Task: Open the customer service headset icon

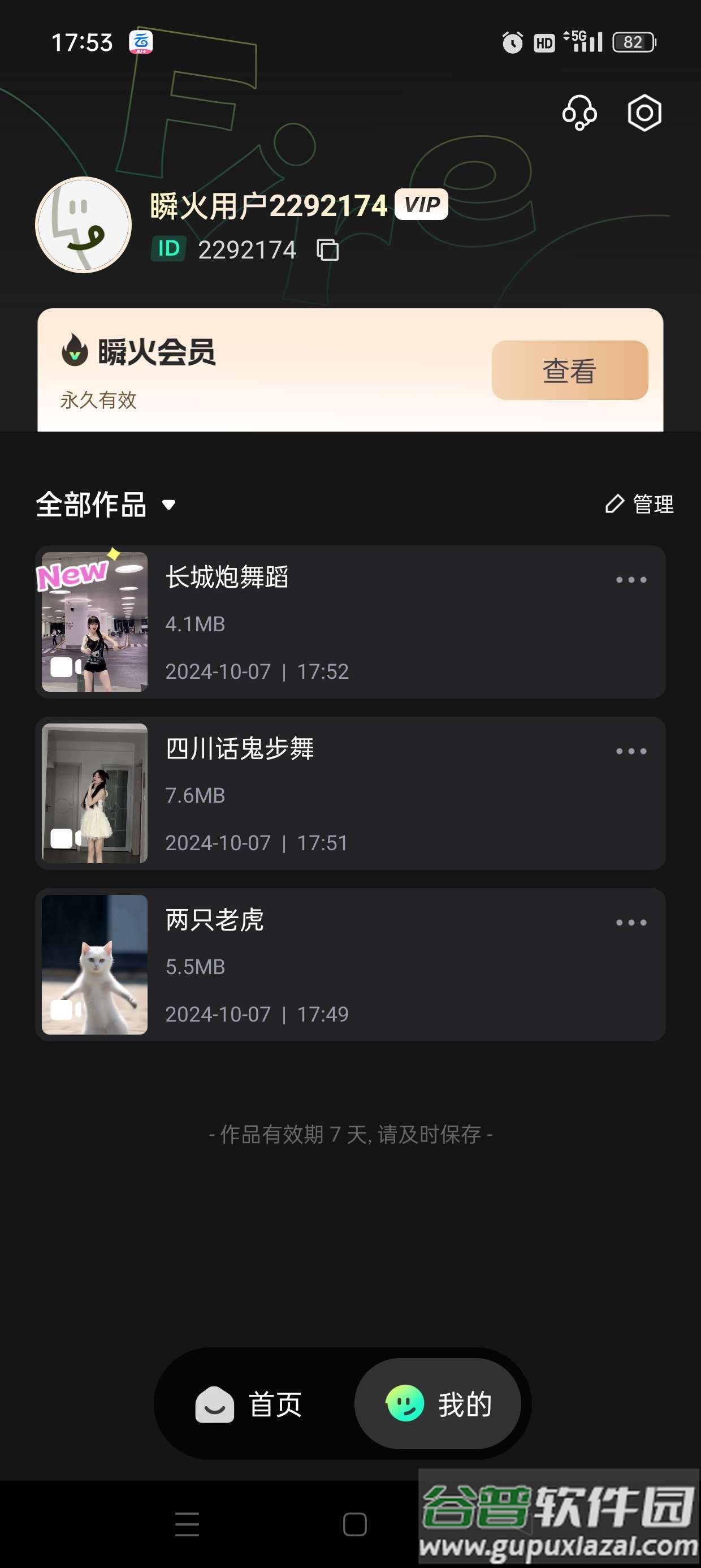Action: [579, 113]
